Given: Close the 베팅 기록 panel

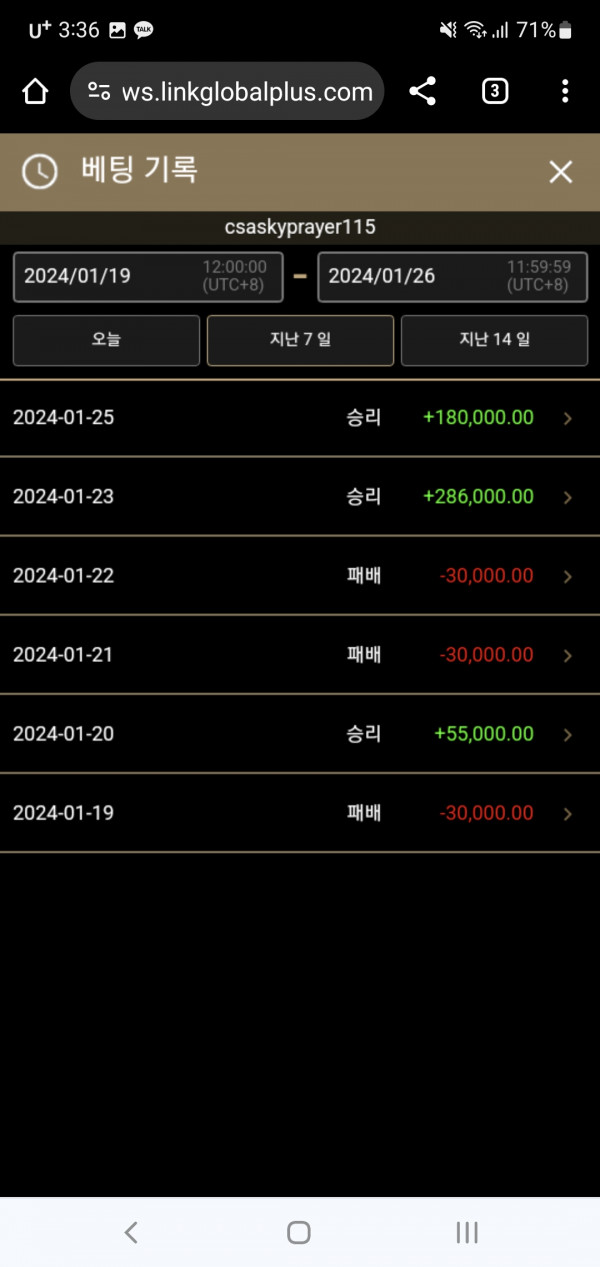Looking at the screenshot, I should [x=561, y=172].
